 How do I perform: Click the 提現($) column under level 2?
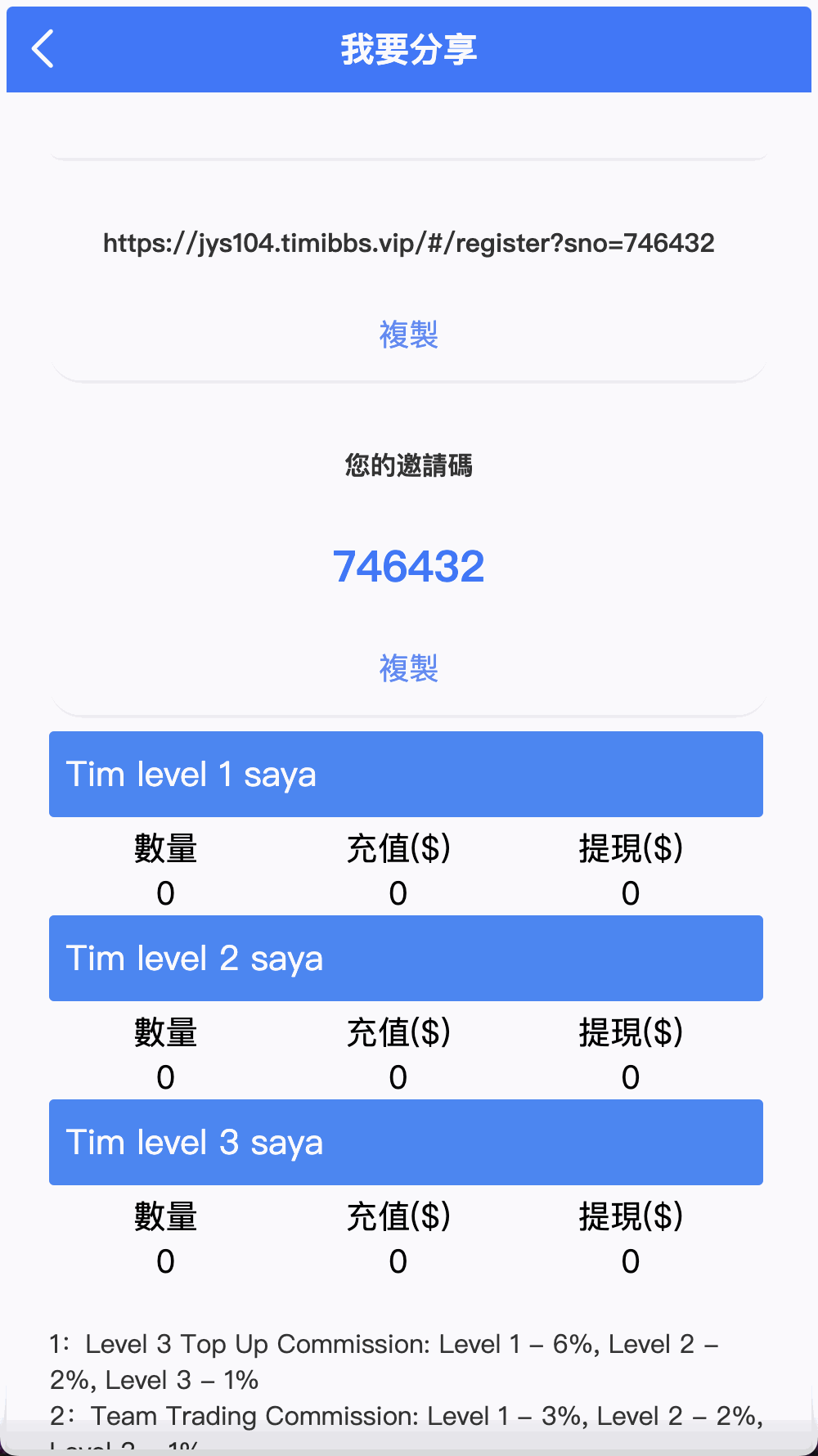pyautogui.click(x=630, y=1033)
